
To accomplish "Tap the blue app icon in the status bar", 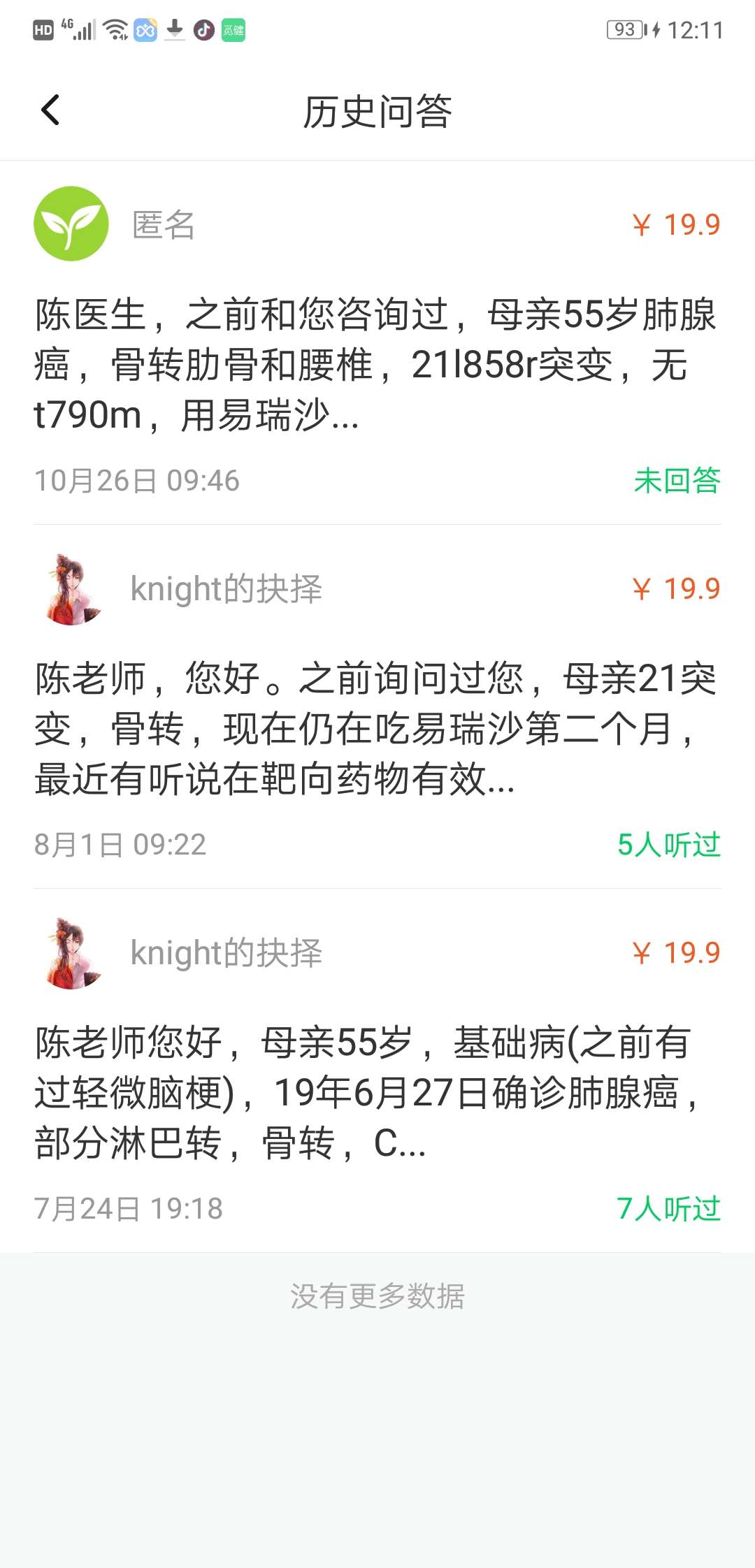I will (145, 31).
